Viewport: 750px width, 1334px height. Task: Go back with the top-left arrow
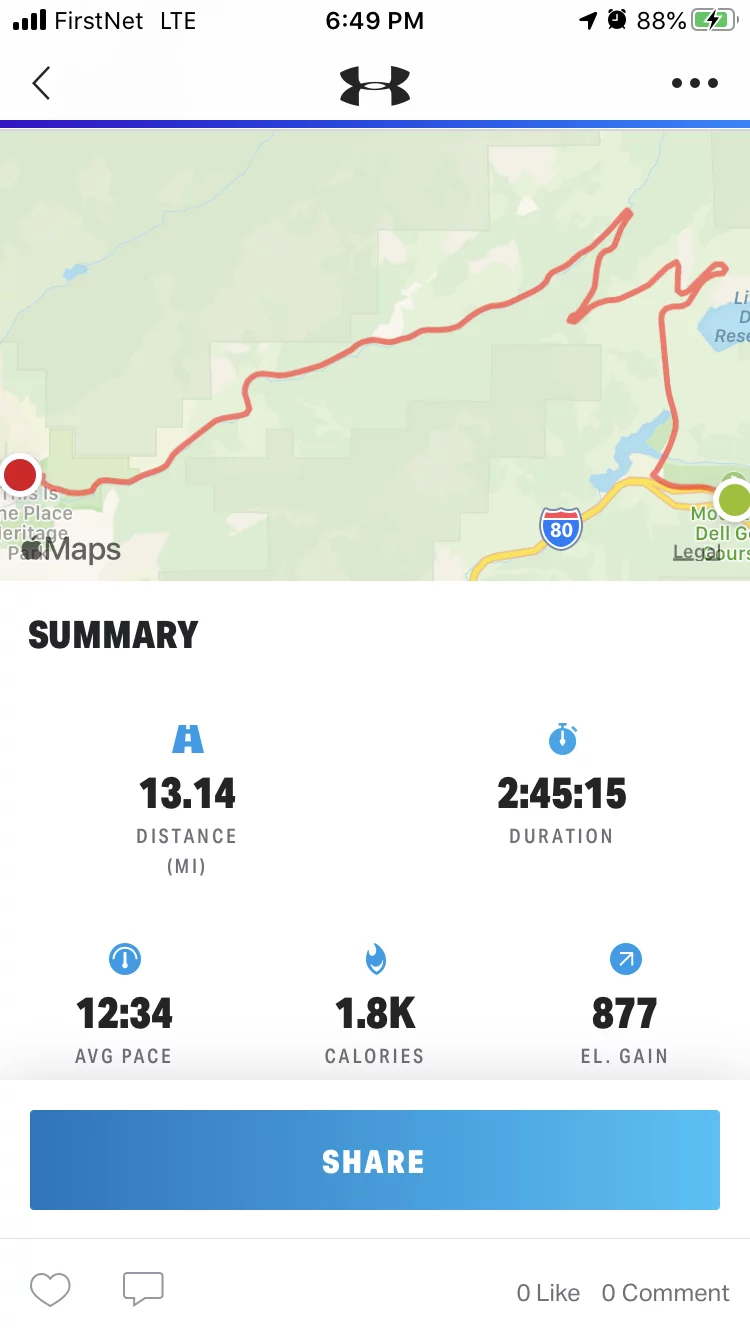[x=41, y=83]
